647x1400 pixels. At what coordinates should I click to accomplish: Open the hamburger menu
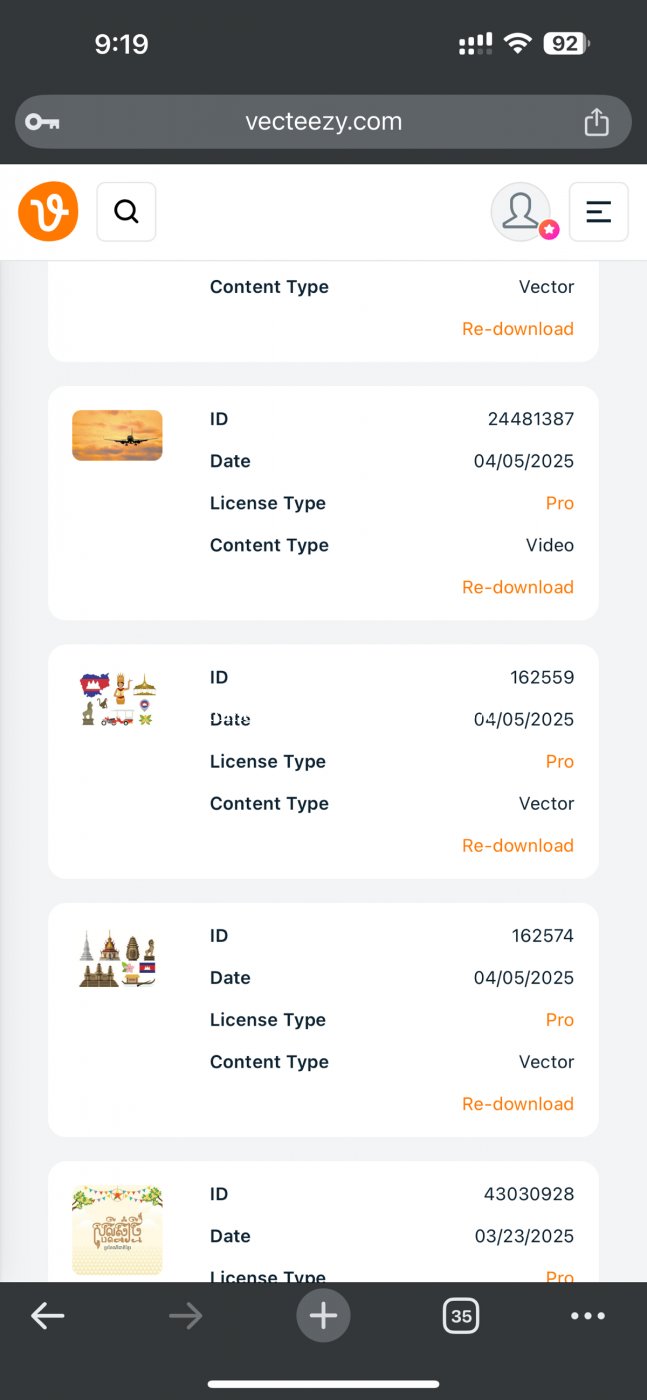(x=598, y=212)
